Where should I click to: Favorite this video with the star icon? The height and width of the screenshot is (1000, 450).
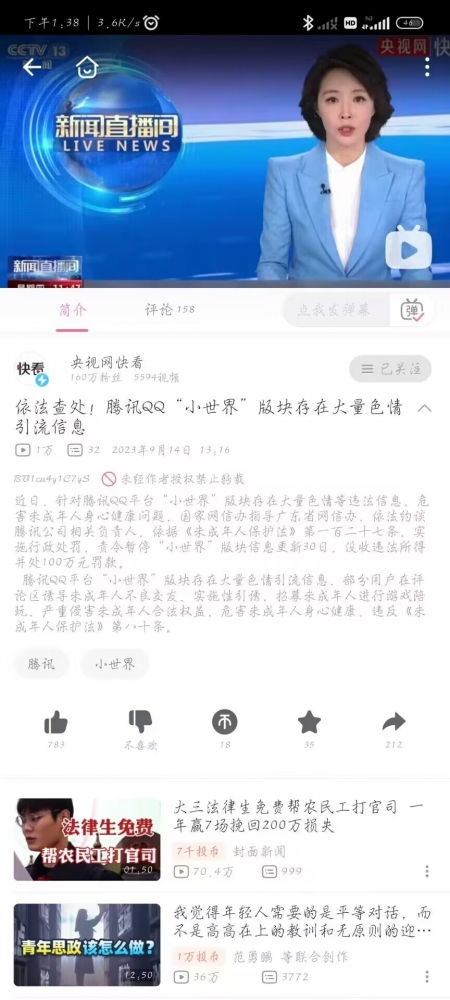click(x=309, y=722)
